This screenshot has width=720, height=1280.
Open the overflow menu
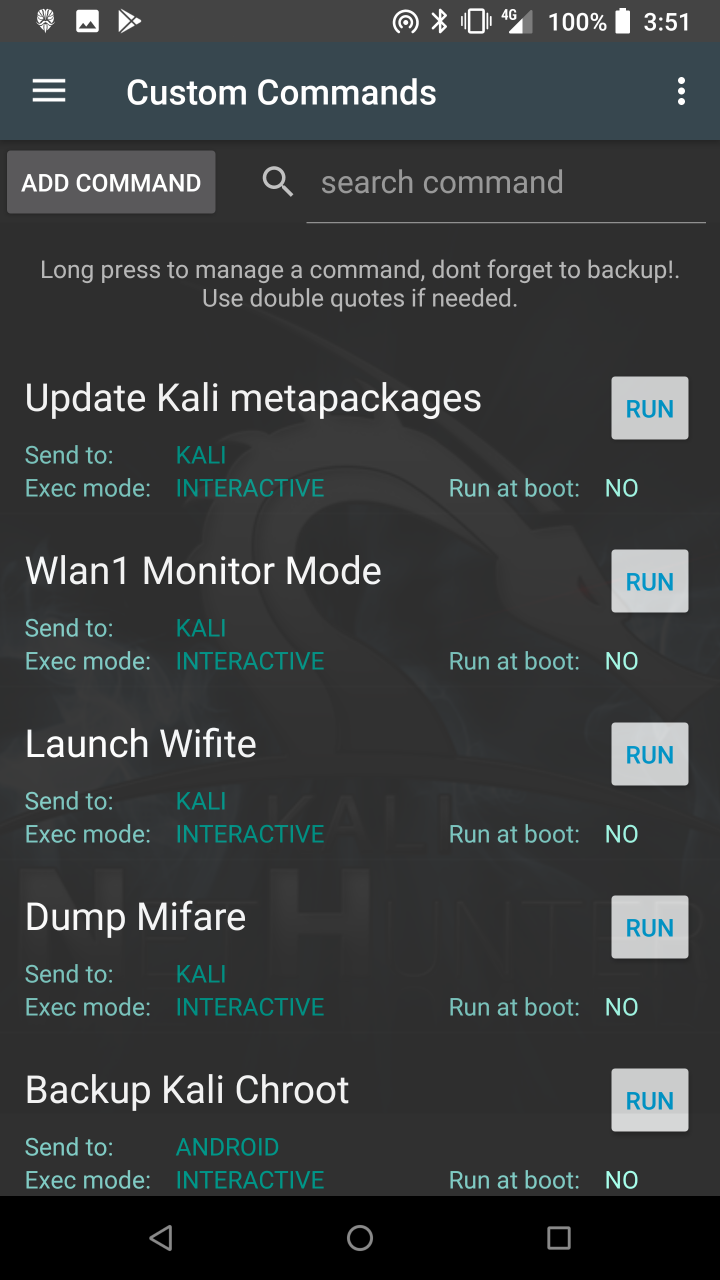pyautogui.click(x=681, y=92)
